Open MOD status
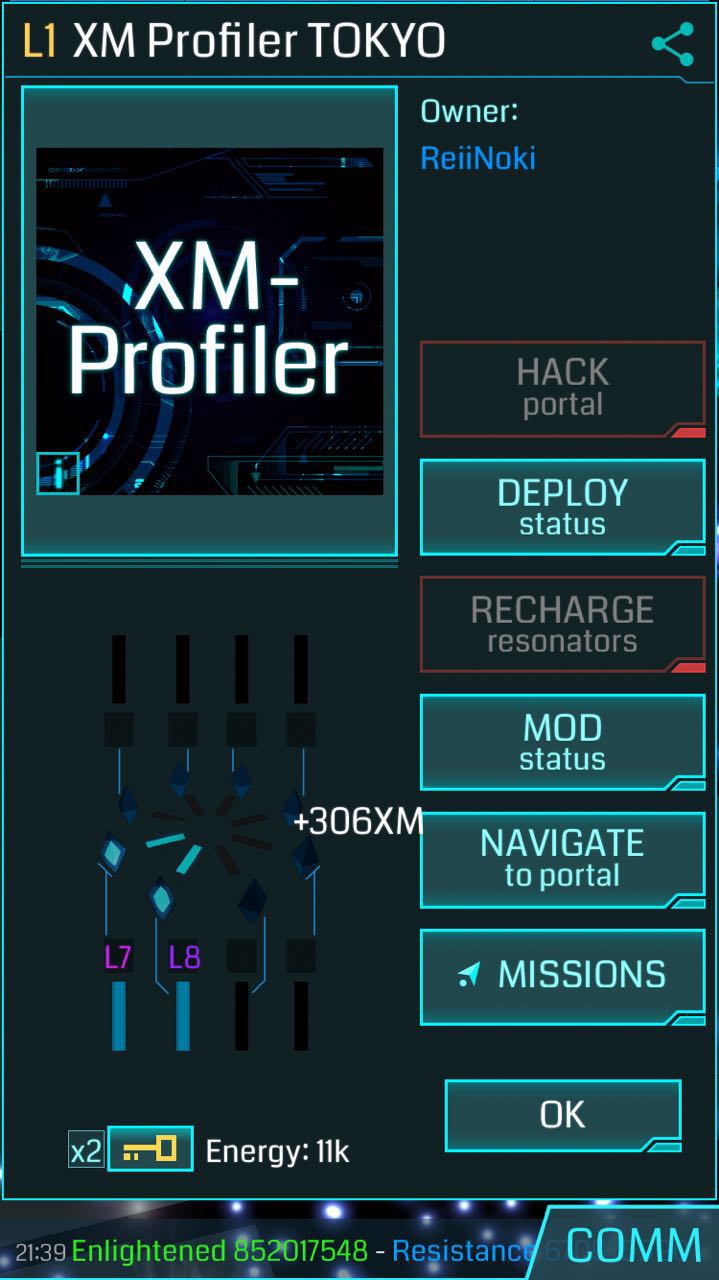719x1280 pixels. point(563,742)
